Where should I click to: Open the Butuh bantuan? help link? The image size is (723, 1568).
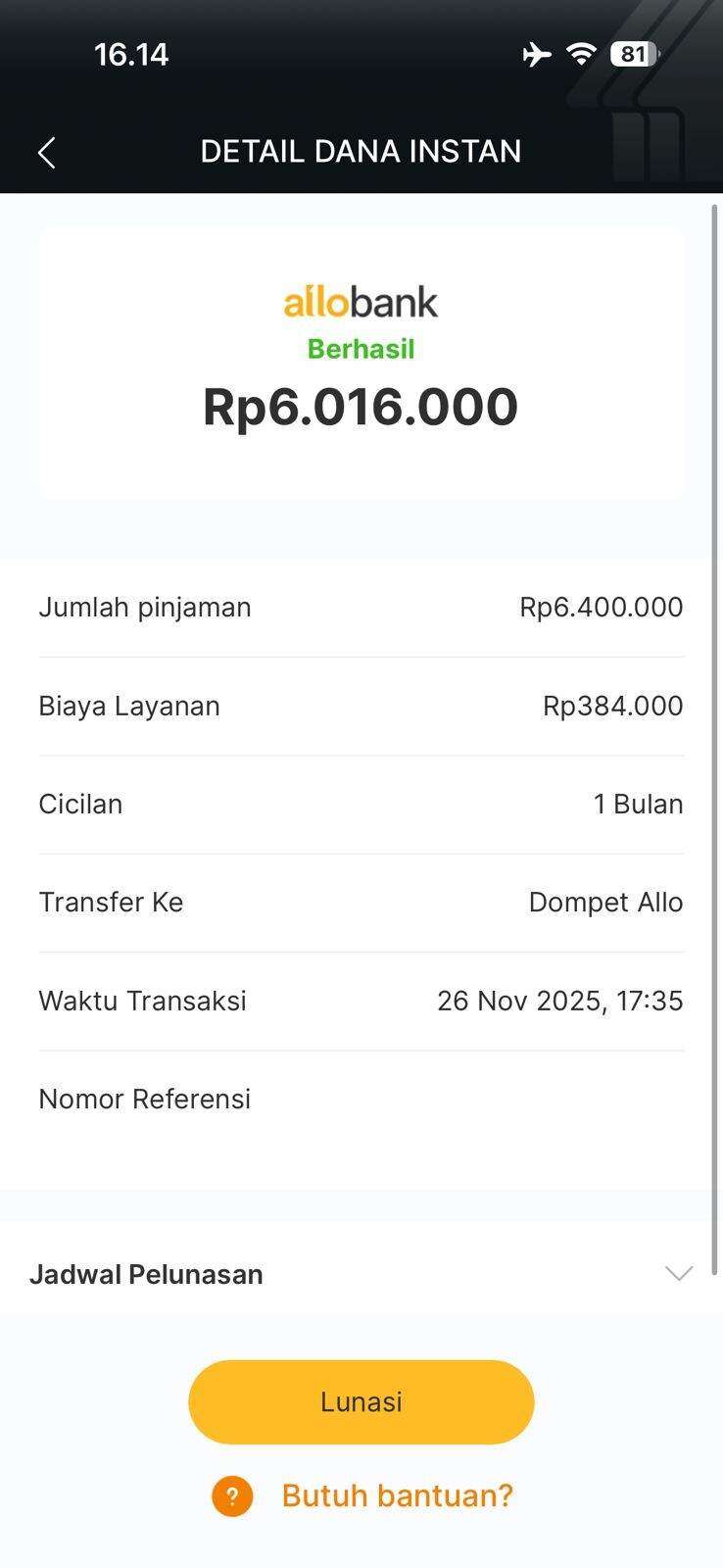tap(396, 1495)
